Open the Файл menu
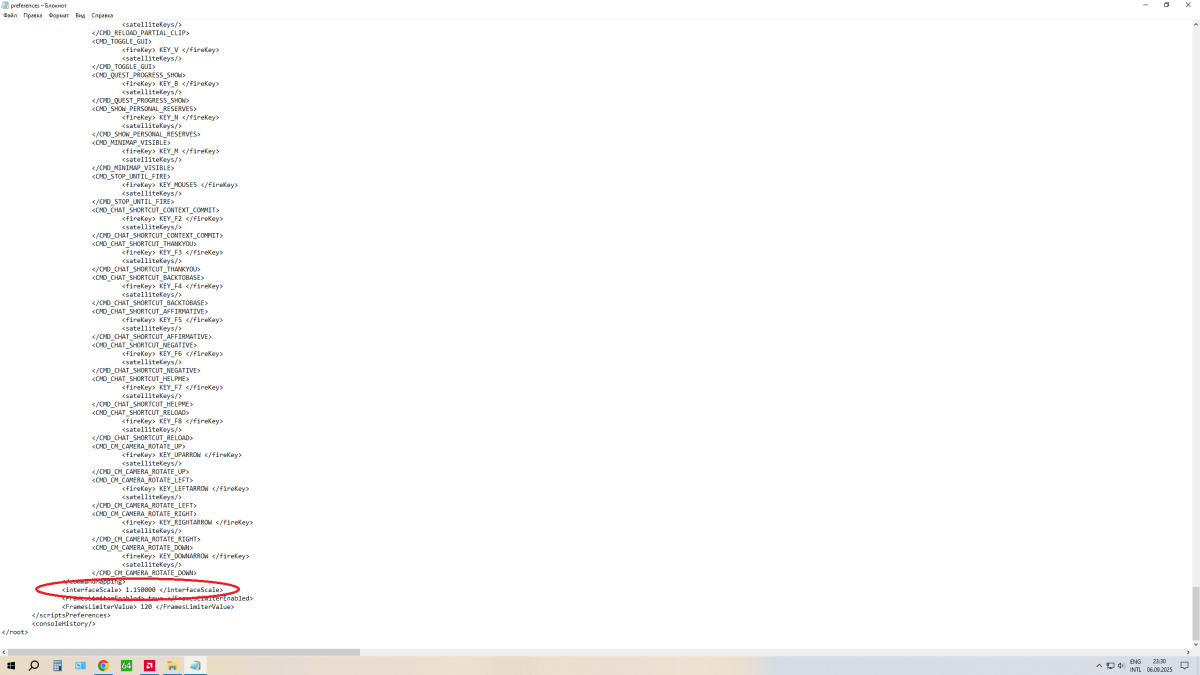Screen dimensions: 1200x675 (10, 15)
